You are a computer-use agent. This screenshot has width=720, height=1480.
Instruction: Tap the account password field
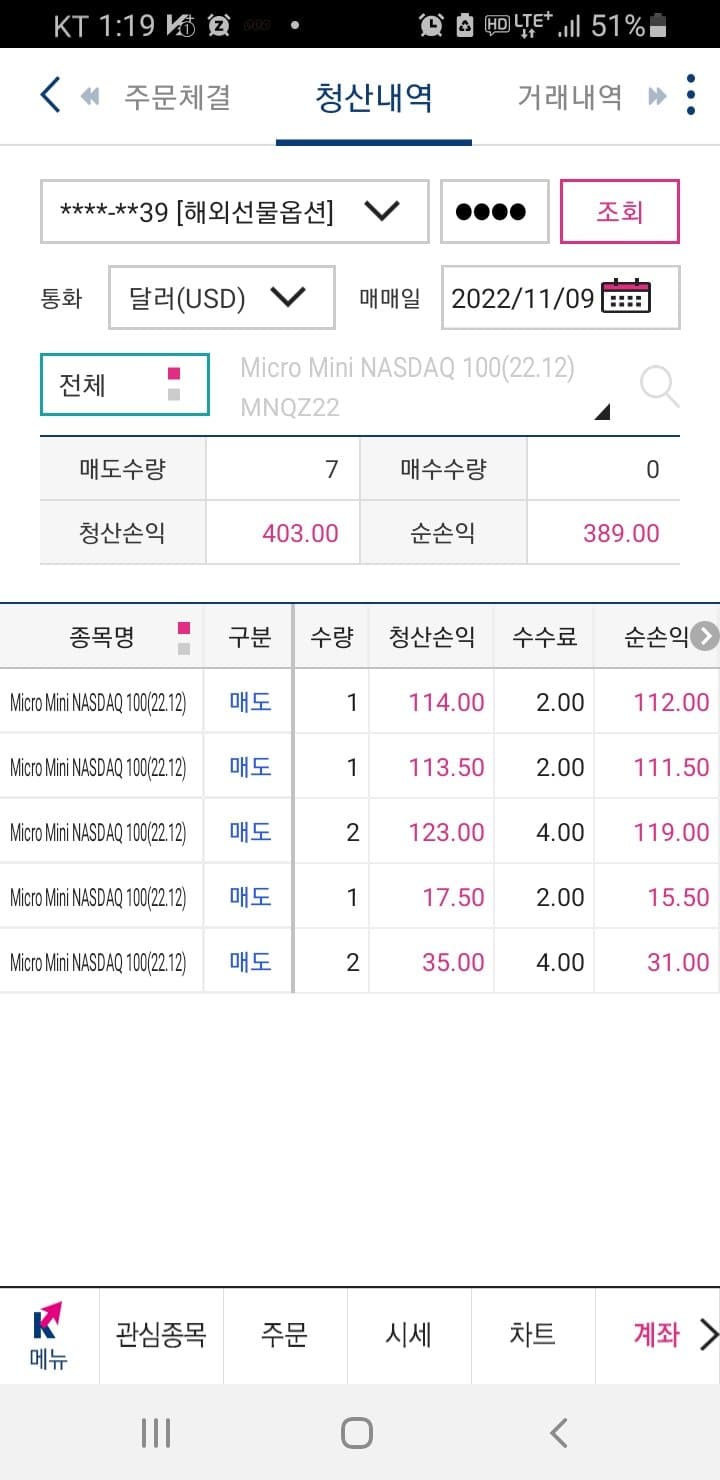coord(495,211)
